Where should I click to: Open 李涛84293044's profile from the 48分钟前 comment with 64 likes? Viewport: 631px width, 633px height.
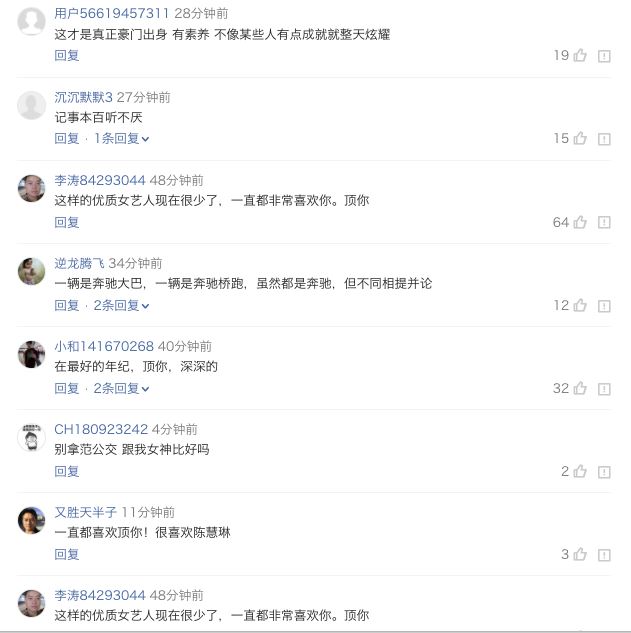point(99,180)
